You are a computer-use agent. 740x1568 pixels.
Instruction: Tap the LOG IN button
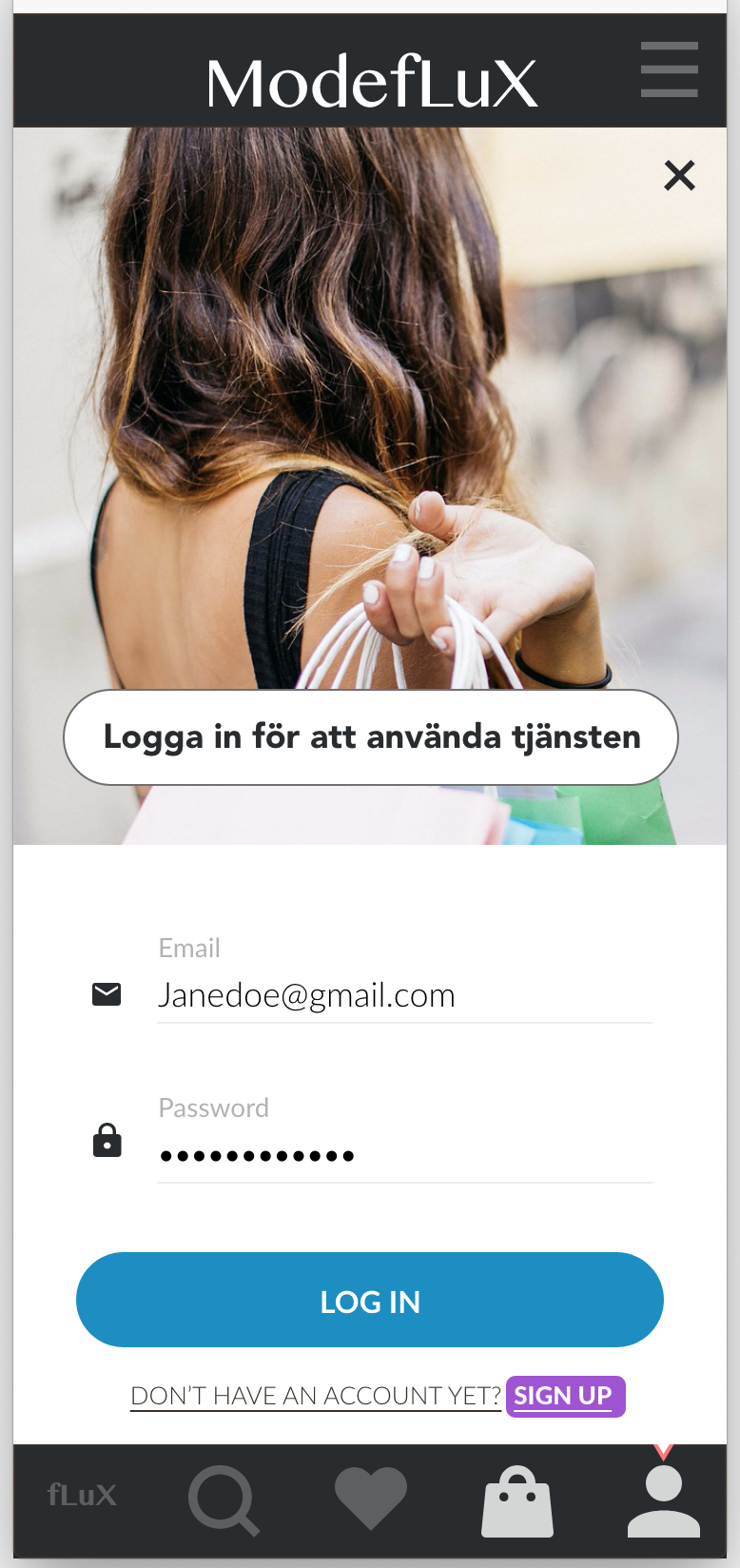370,1300
